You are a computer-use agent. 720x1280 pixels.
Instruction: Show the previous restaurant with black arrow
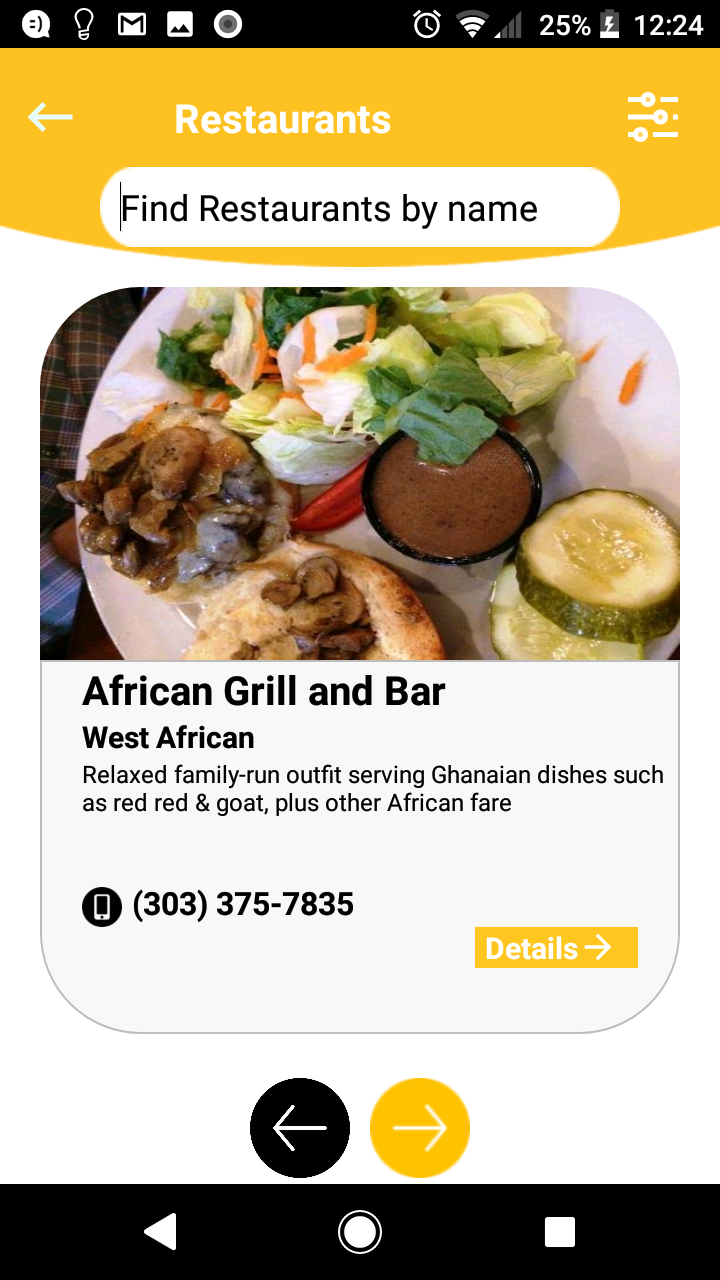pyautogui.click(x=300, y=1128)
